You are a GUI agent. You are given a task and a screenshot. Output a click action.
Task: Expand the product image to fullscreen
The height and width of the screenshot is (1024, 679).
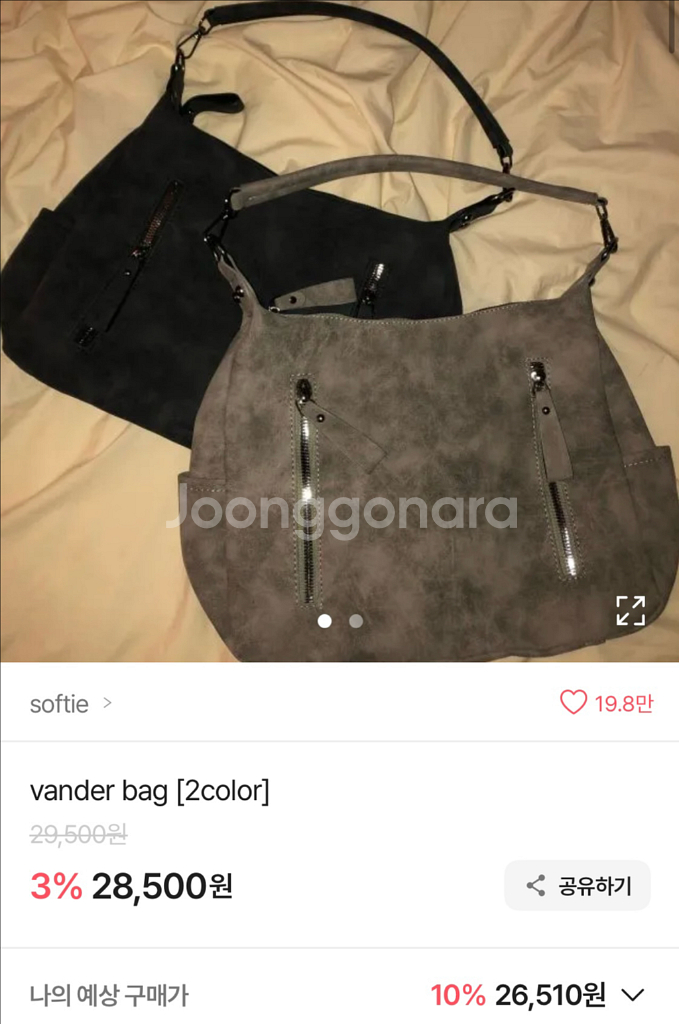(630, 610)
